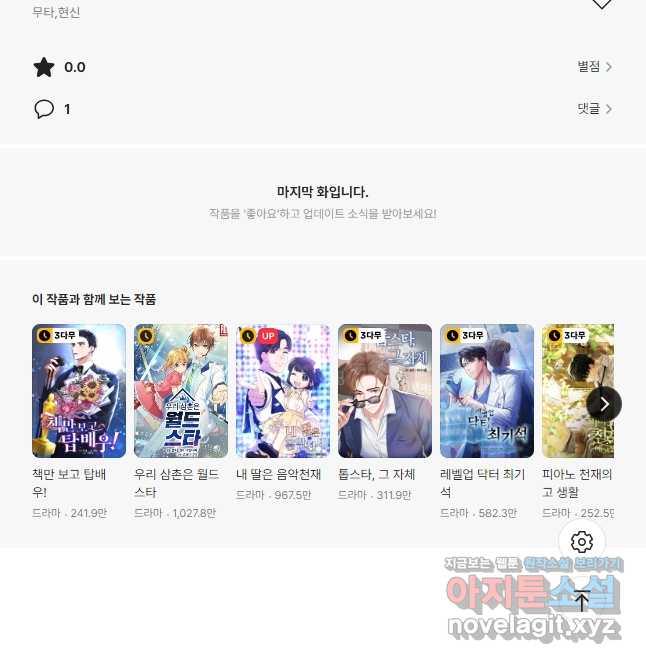Open webtoon 내 딸은 음악천재
Image resolution: width=646 pixels, height=664 pixels.
pos(283,391)
